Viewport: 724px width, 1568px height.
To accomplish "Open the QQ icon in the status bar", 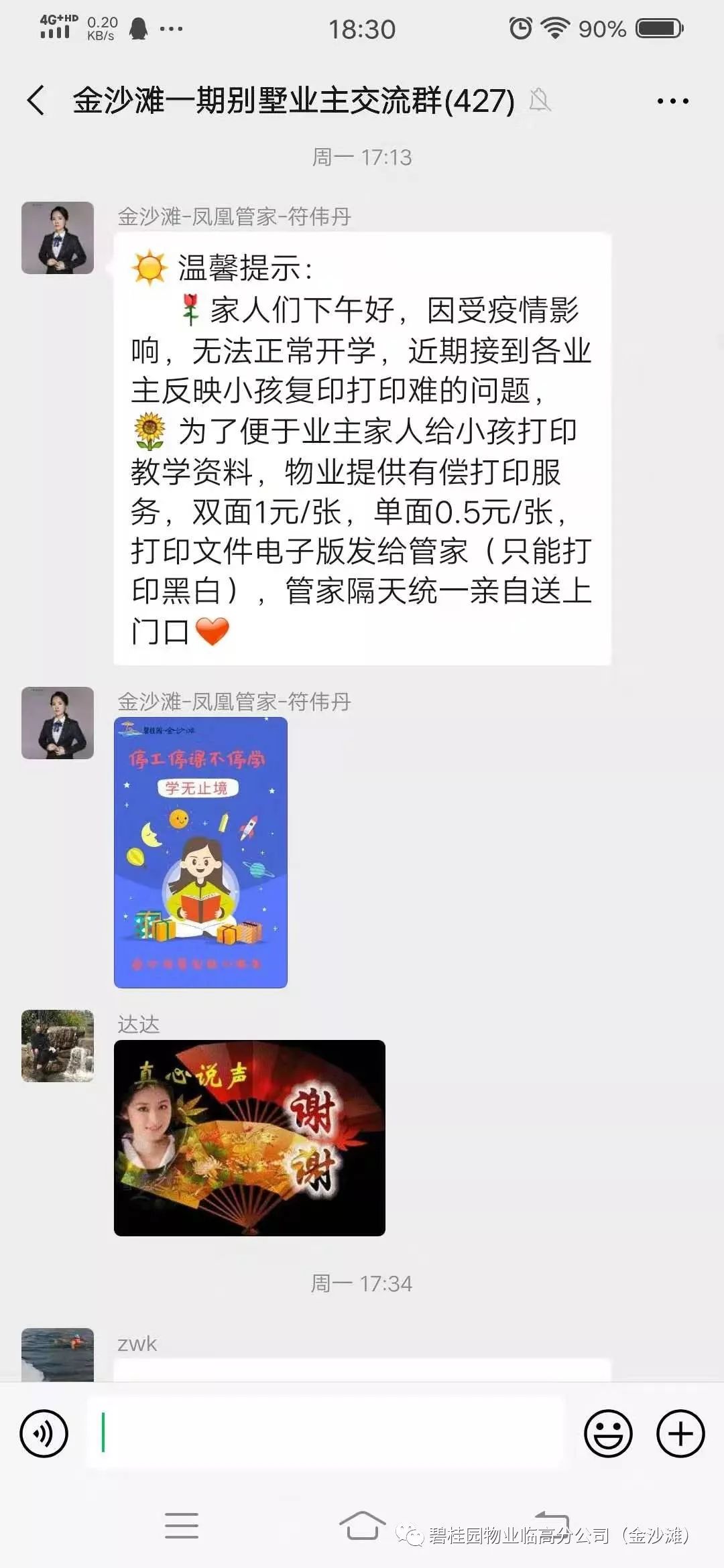I will click(139, 27).
